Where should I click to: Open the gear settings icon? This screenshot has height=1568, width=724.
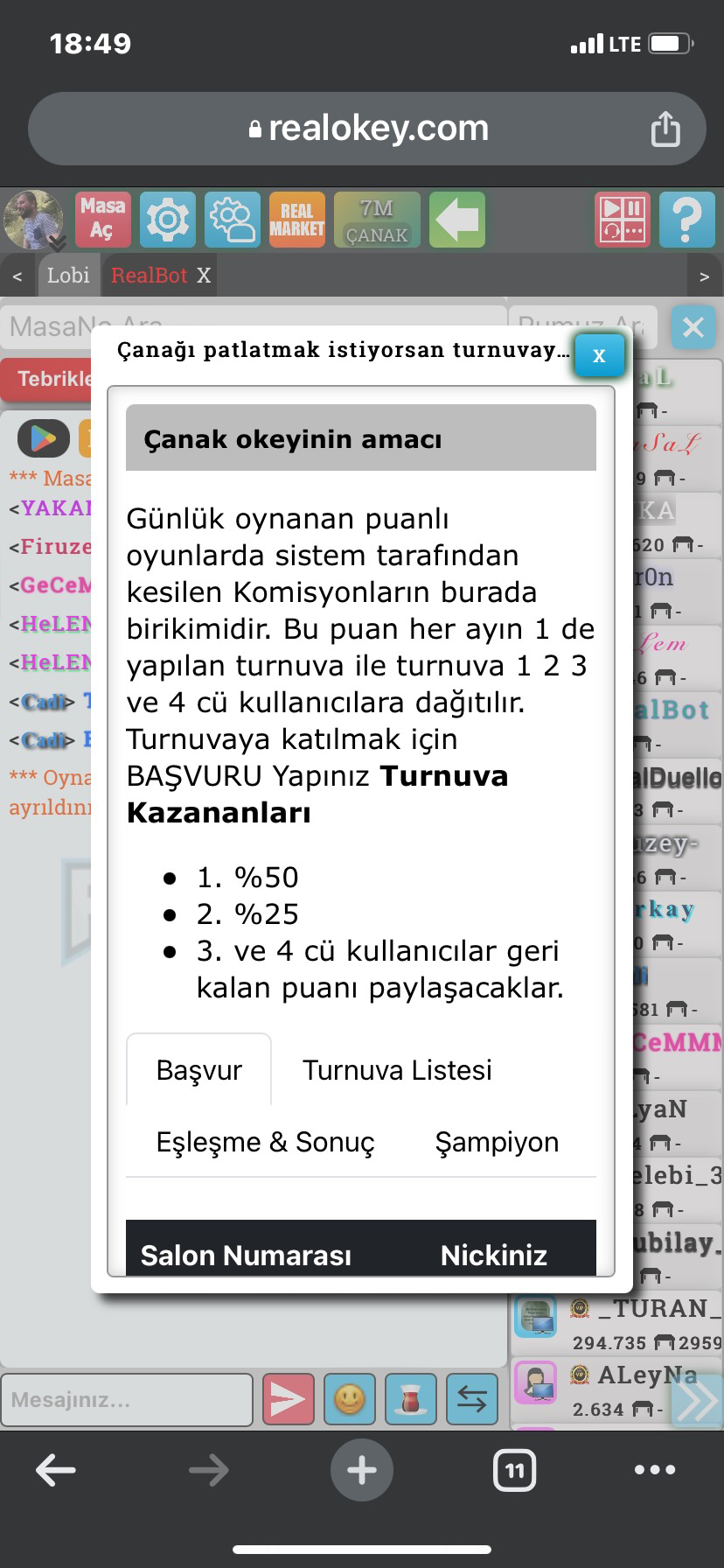click(168, 219)
